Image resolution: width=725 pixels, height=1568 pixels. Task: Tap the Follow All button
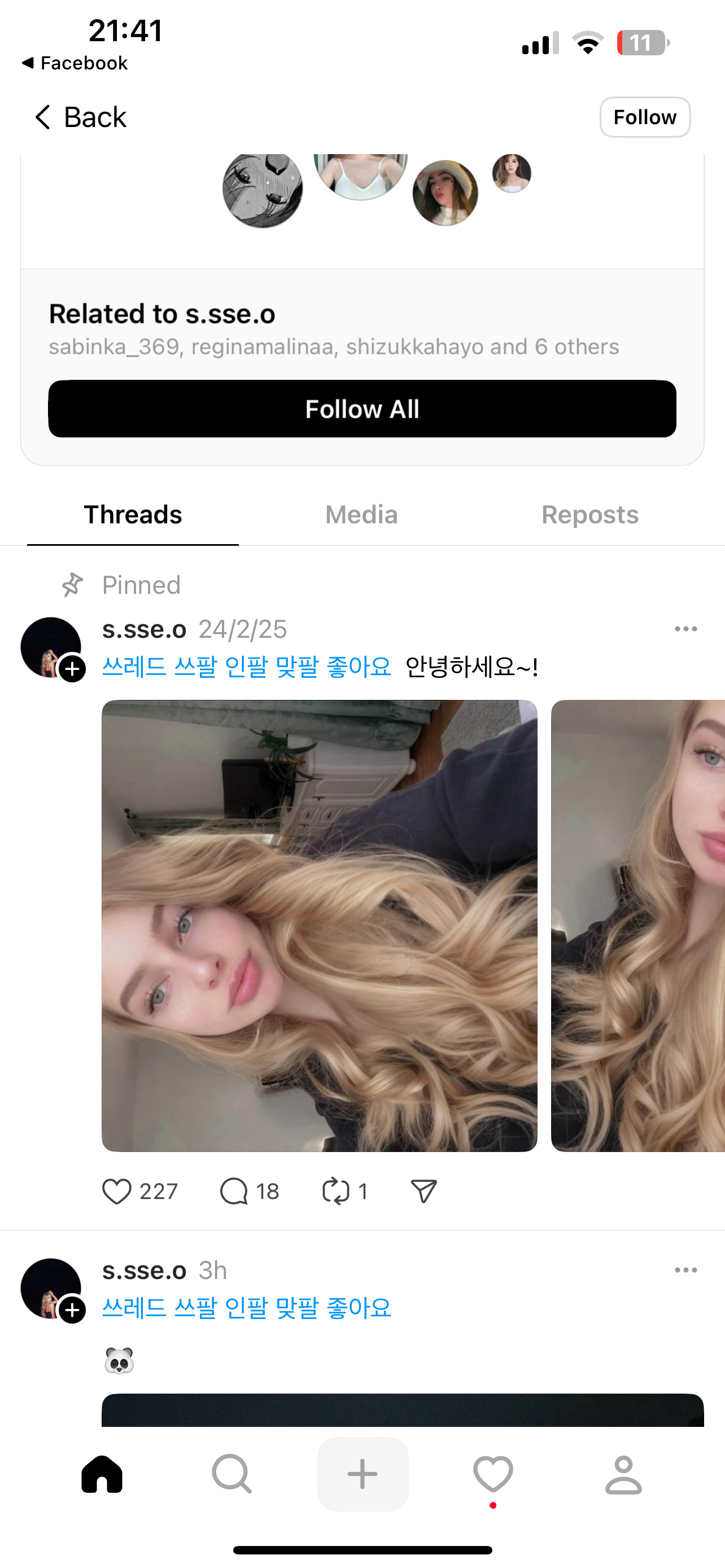pyautogui.click(x=362, y=409)
